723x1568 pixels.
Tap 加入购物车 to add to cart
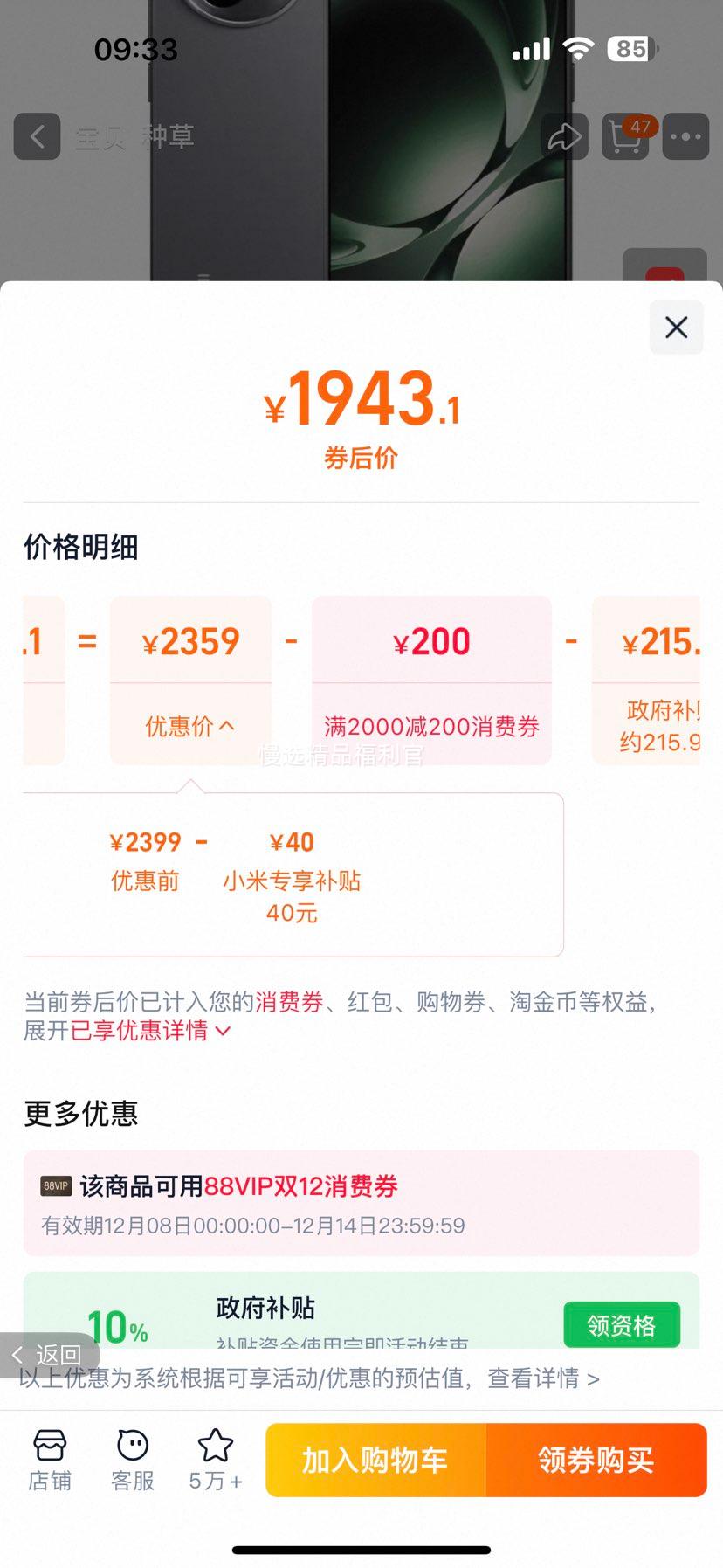(375, 1459)
